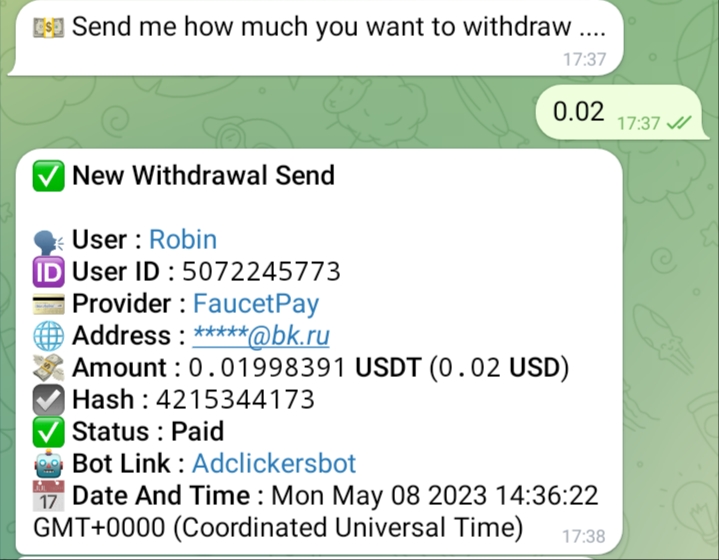Open the masked bk.ru email address
This screenshot has height=560, width=719.
261,336
